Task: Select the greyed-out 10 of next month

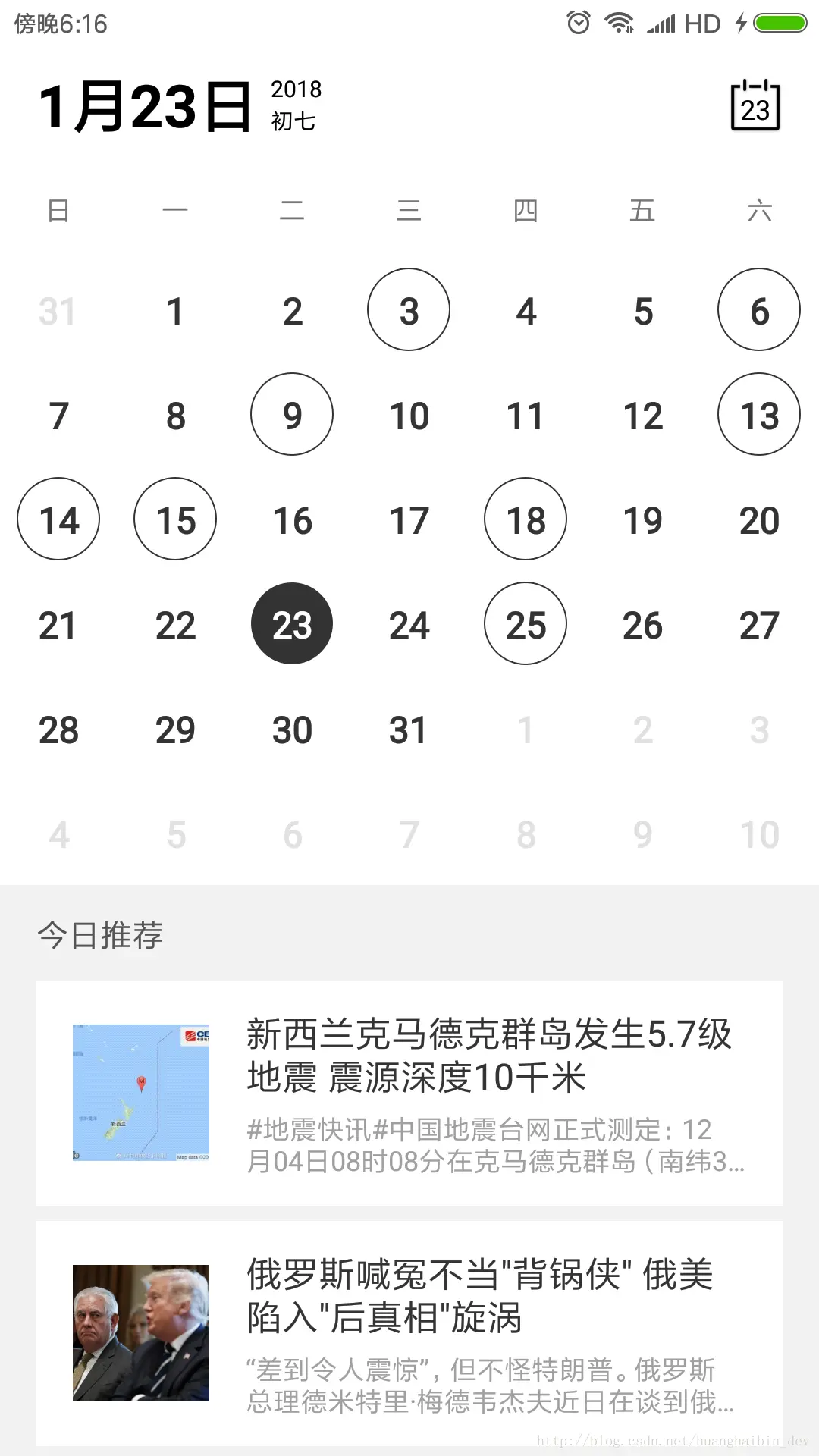Action: point(759,833)
